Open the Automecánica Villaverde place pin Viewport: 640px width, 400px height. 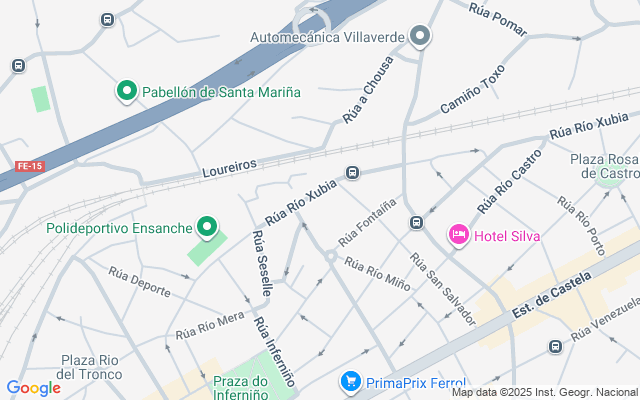420,37
